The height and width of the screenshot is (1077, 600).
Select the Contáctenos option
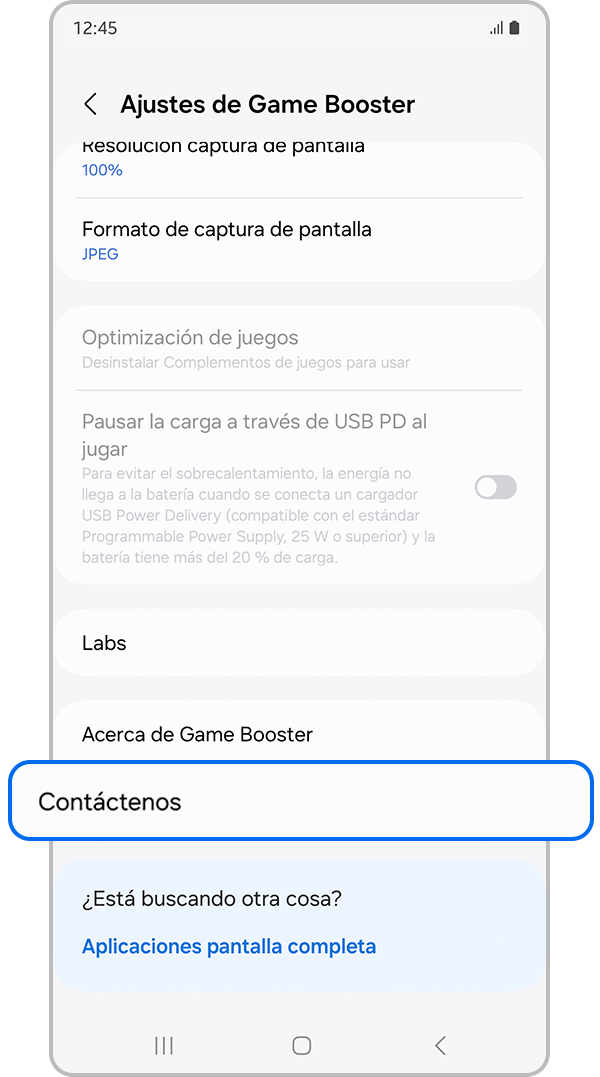point(300,802)
